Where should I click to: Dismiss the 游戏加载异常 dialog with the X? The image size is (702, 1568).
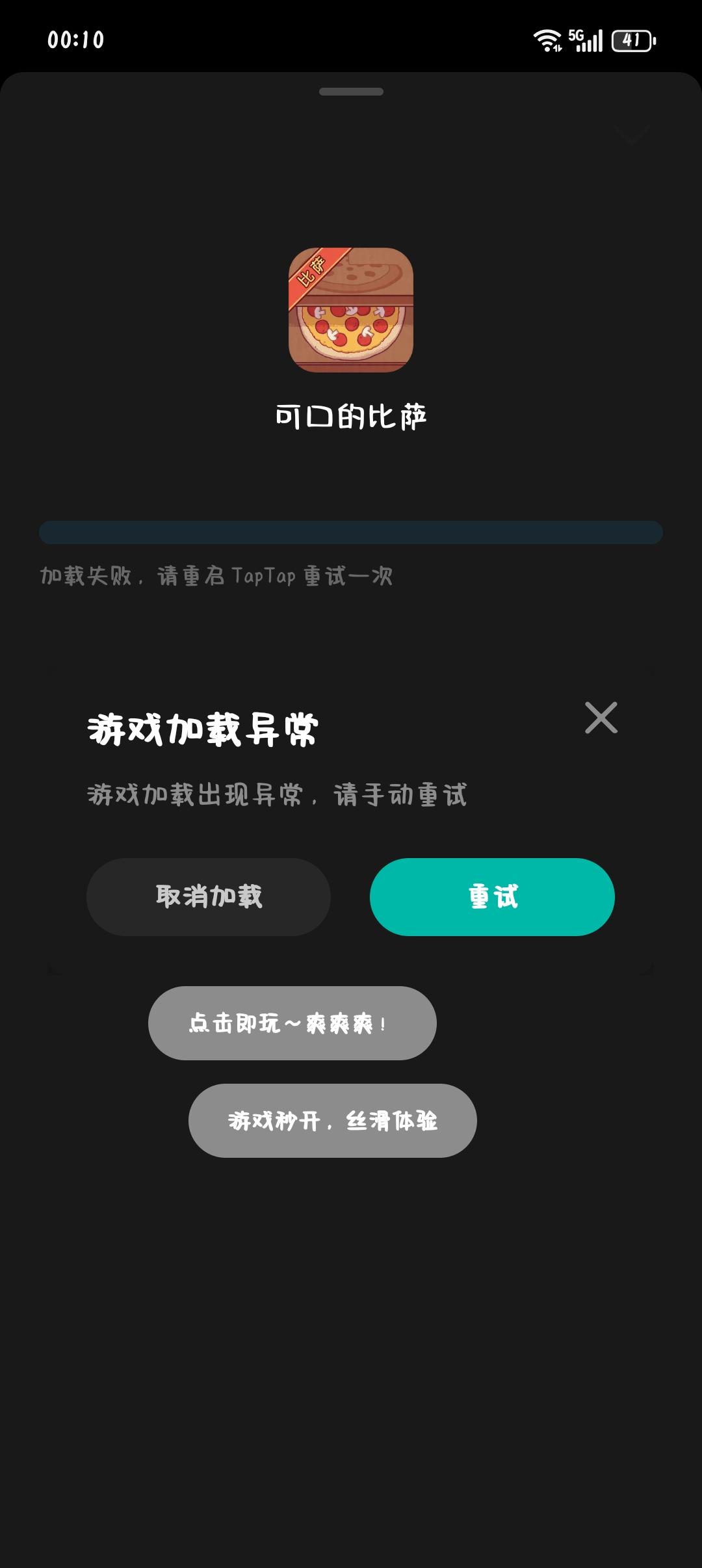point(603,718)
